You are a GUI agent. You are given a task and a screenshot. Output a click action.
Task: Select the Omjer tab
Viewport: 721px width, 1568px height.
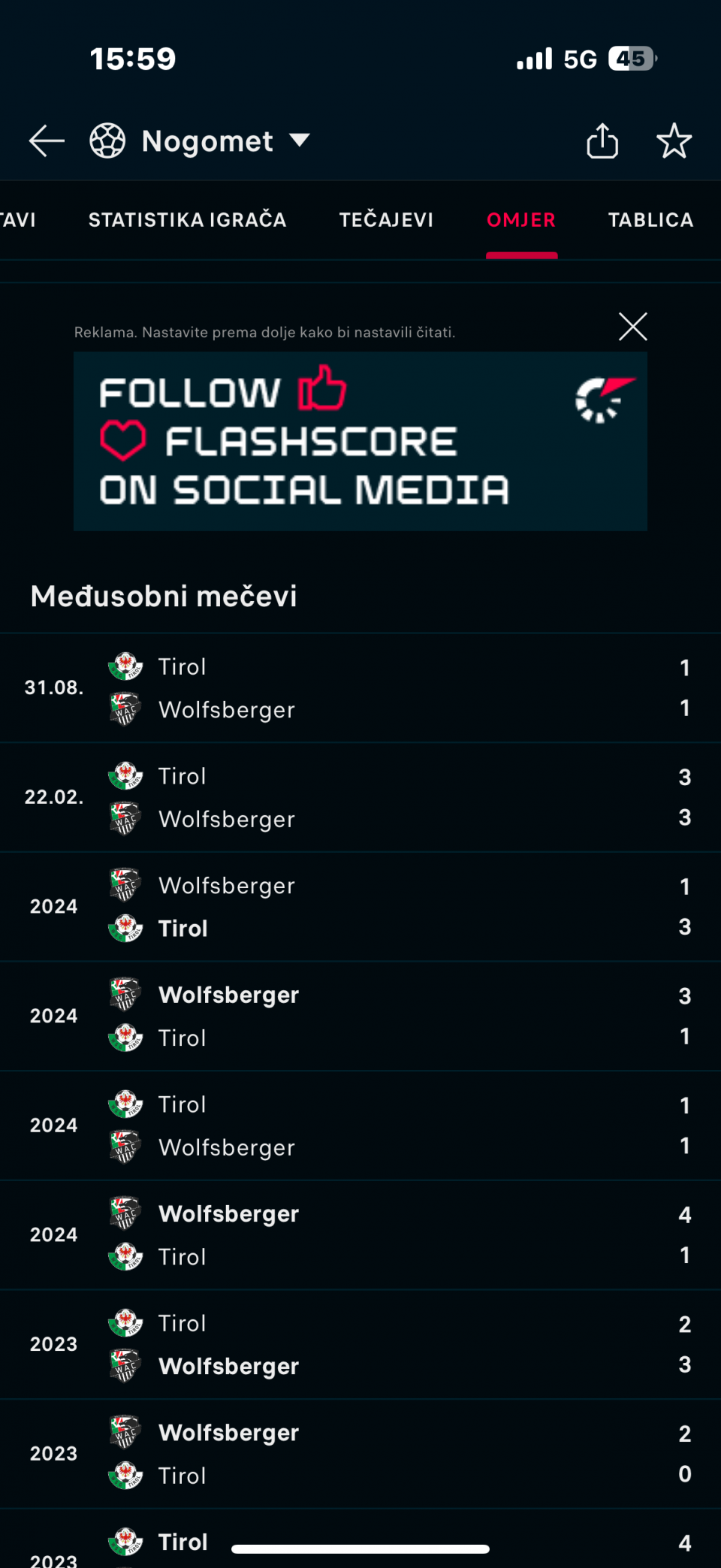(521, 220)
